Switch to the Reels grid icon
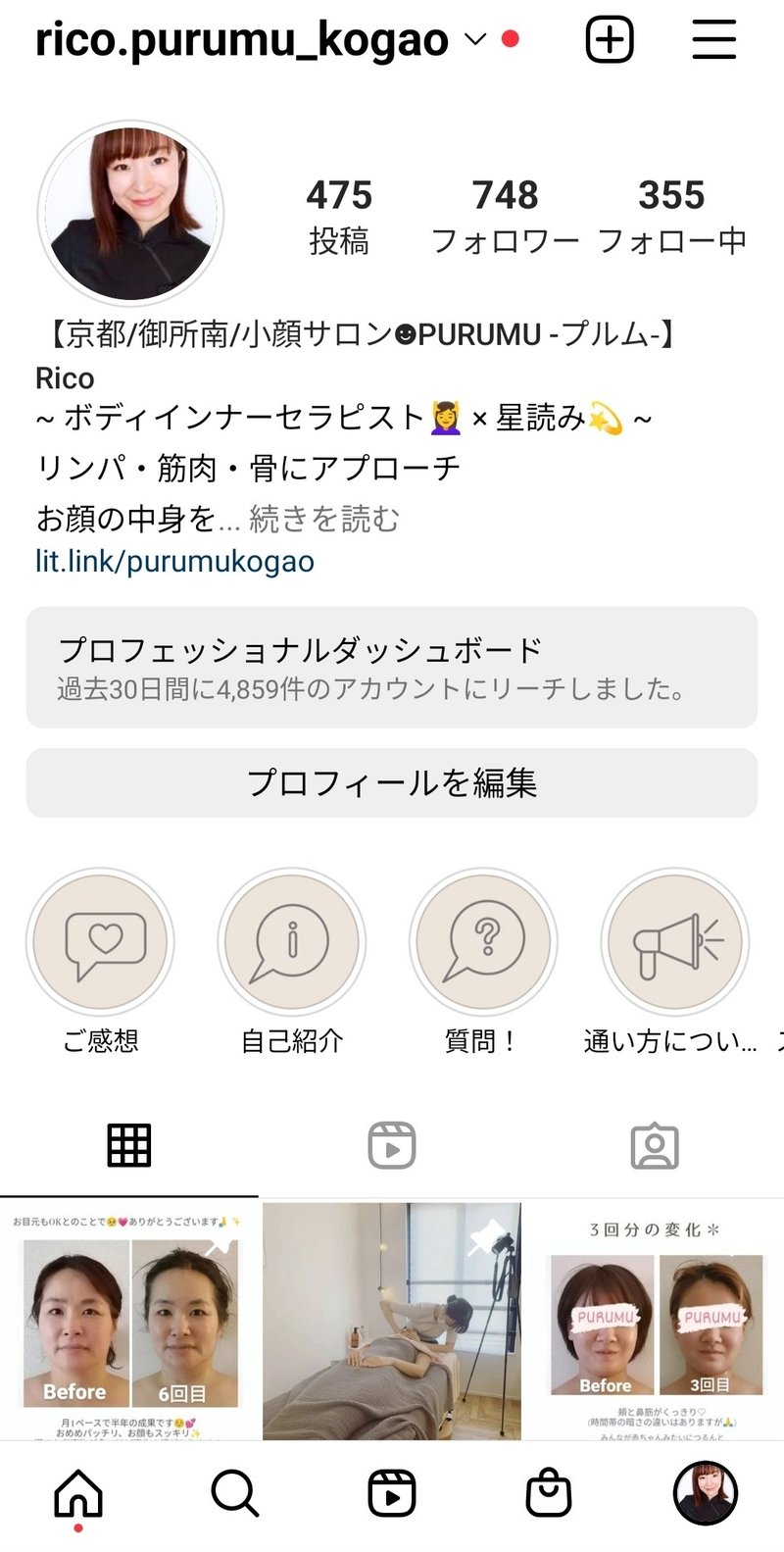This screenshot has height=1552, width=784. (392, 1143)
